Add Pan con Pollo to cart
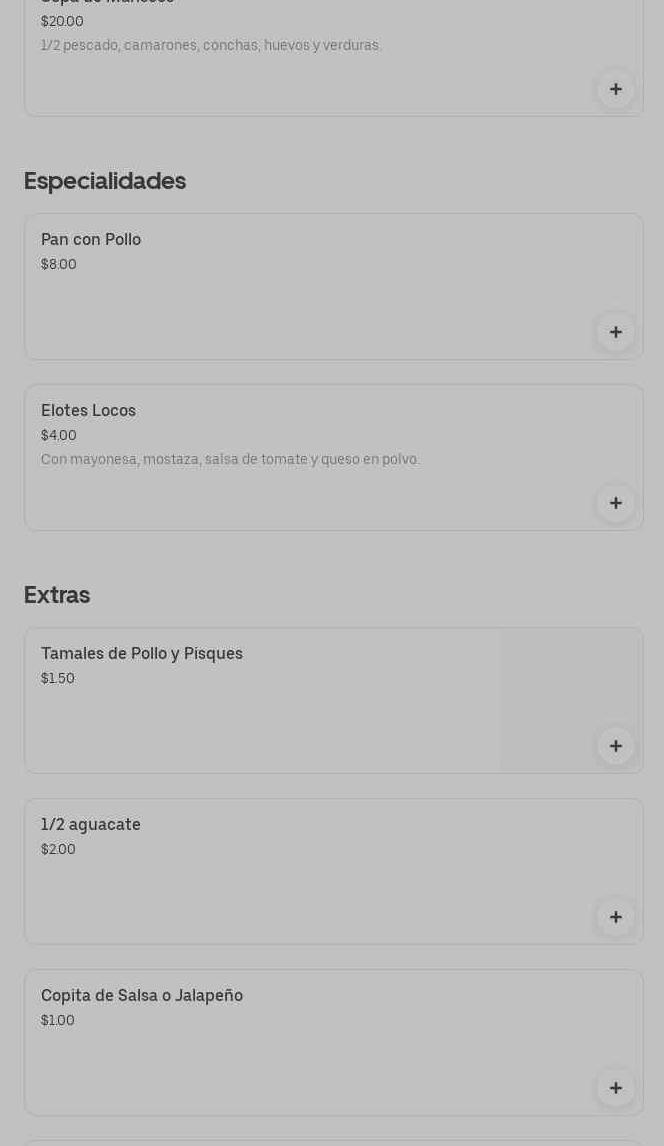Screen dimensions: 664x1146 coord(615,332)
